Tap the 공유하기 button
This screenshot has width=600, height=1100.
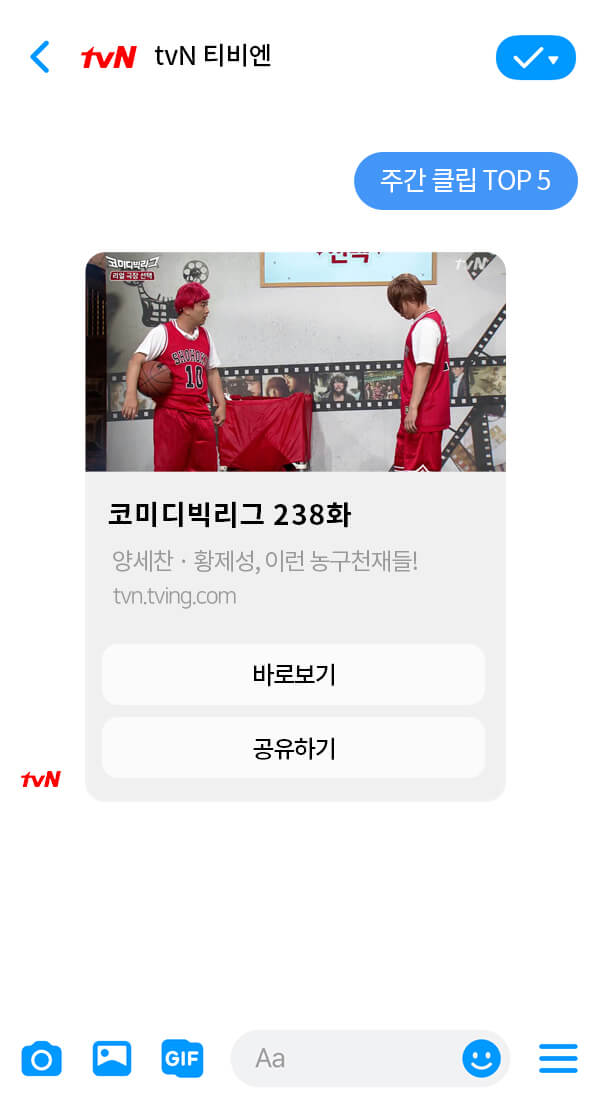tap(293, 748)
